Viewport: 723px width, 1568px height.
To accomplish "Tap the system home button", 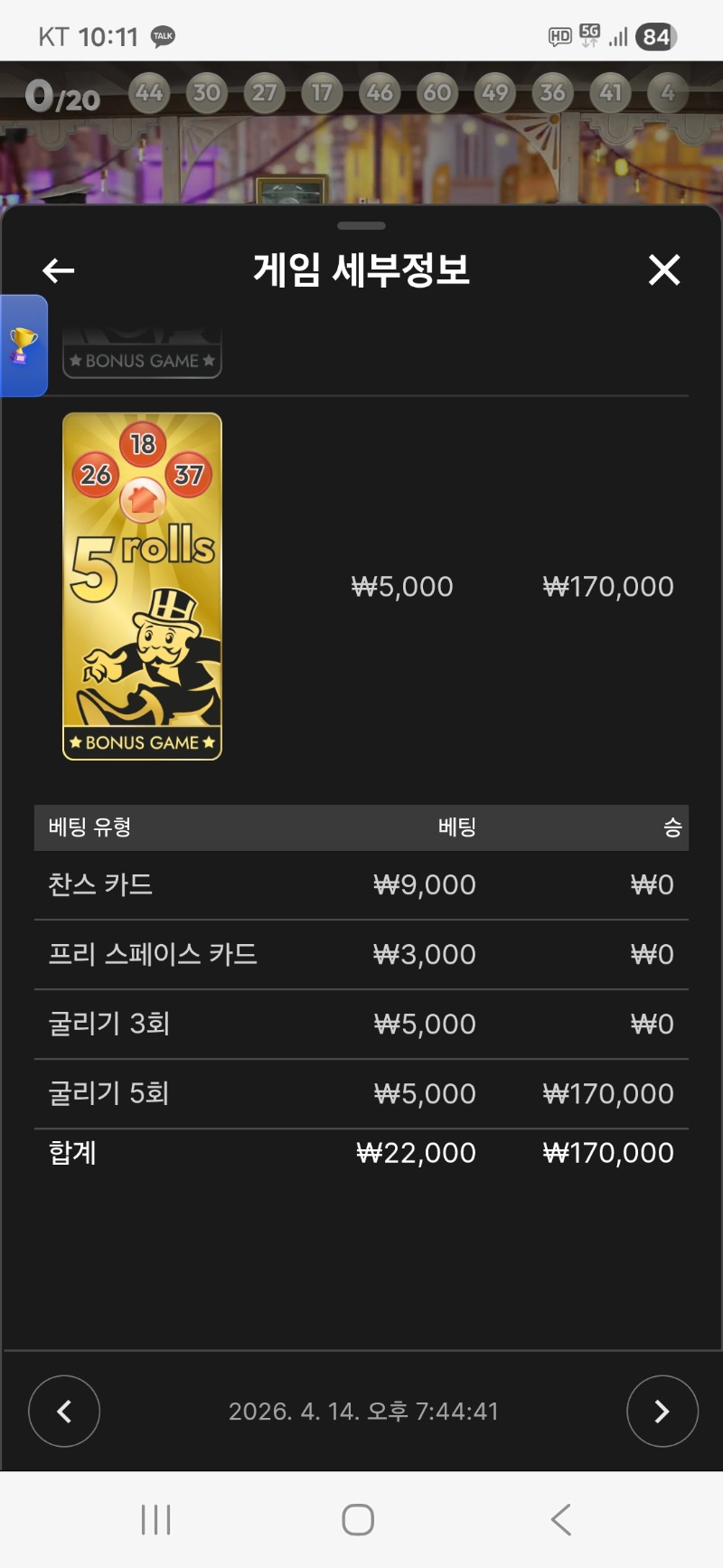I will click(x=358, y=1520).
